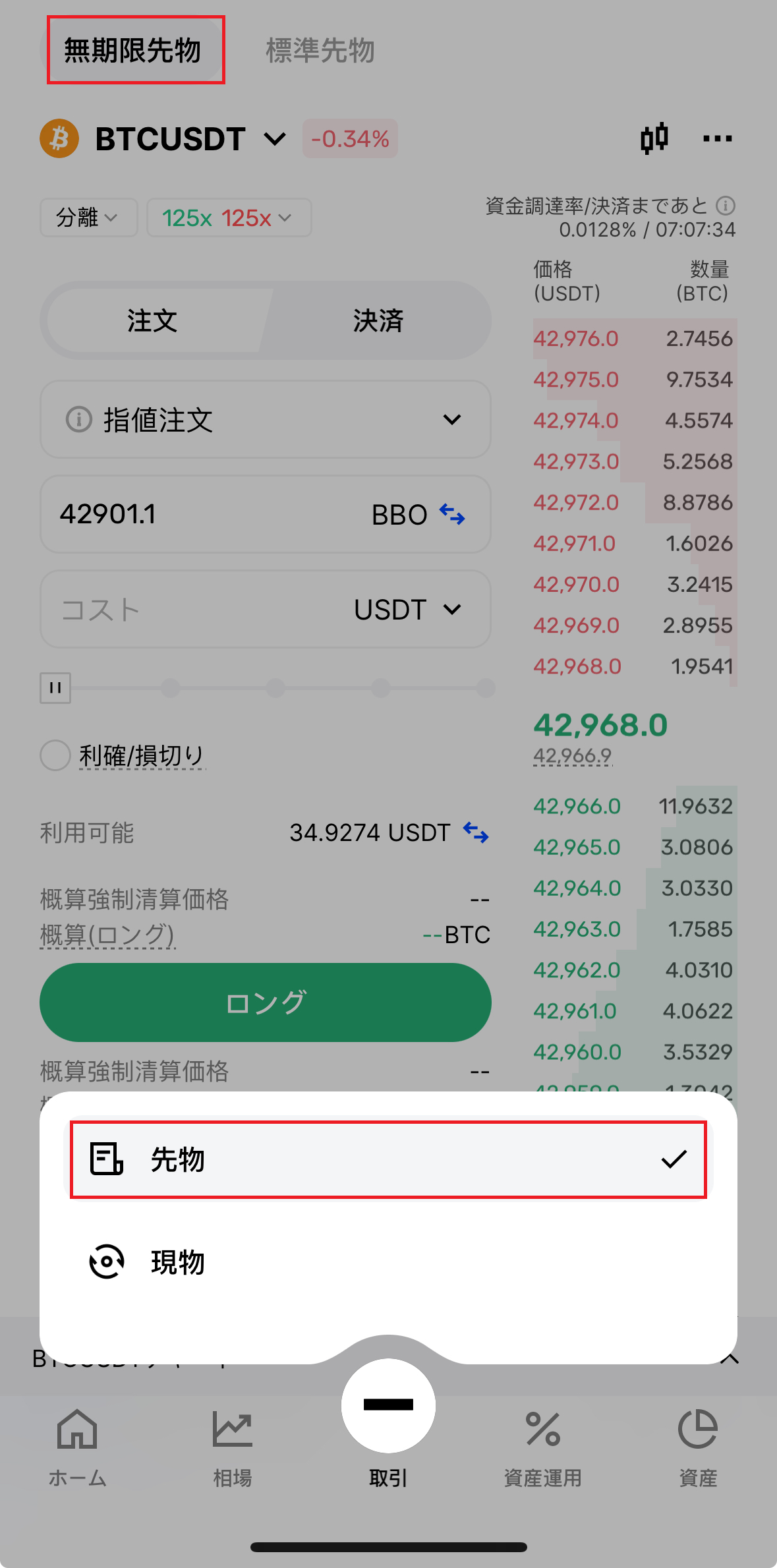
Task: Place a ロング order
Action: coord(265,1002)
